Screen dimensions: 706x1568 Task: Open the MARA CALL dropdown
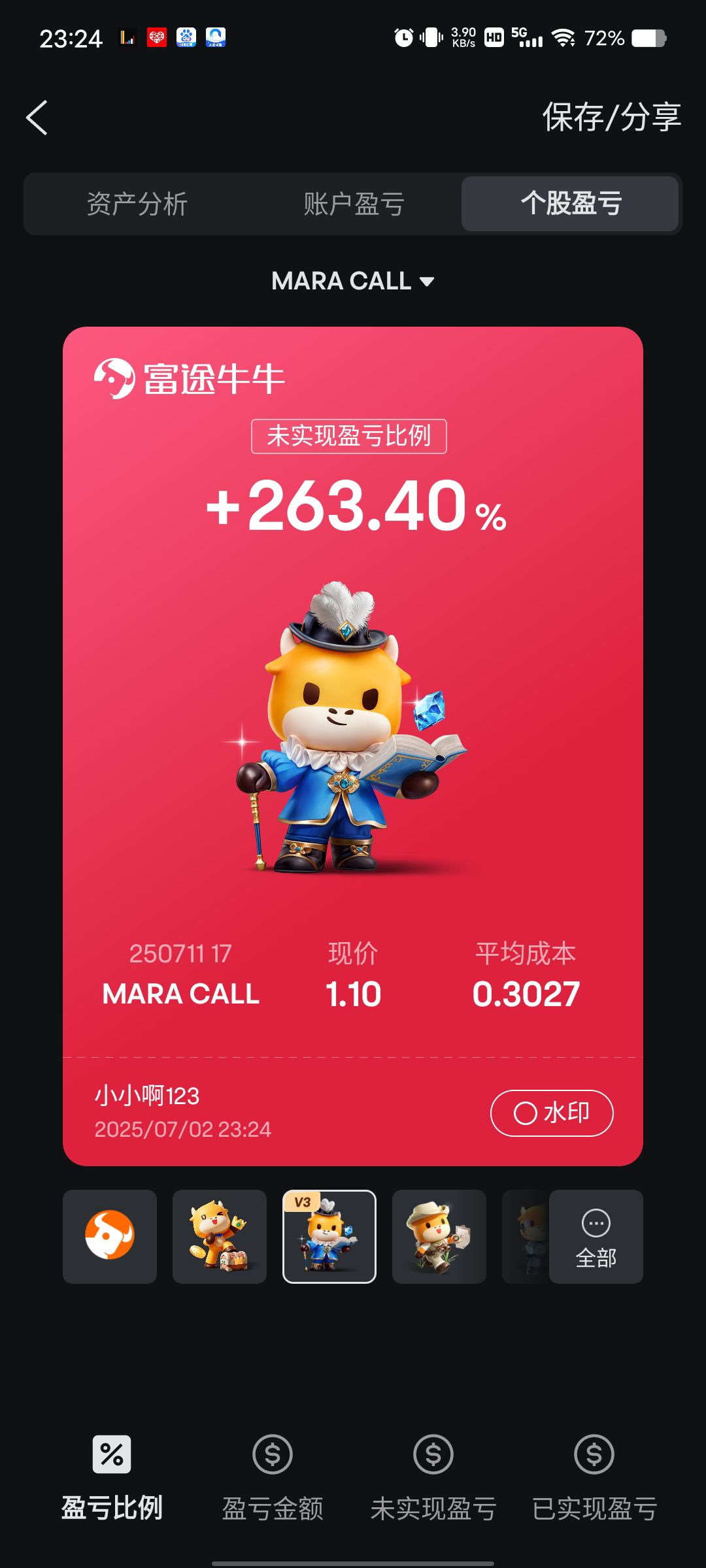[353, 281]
